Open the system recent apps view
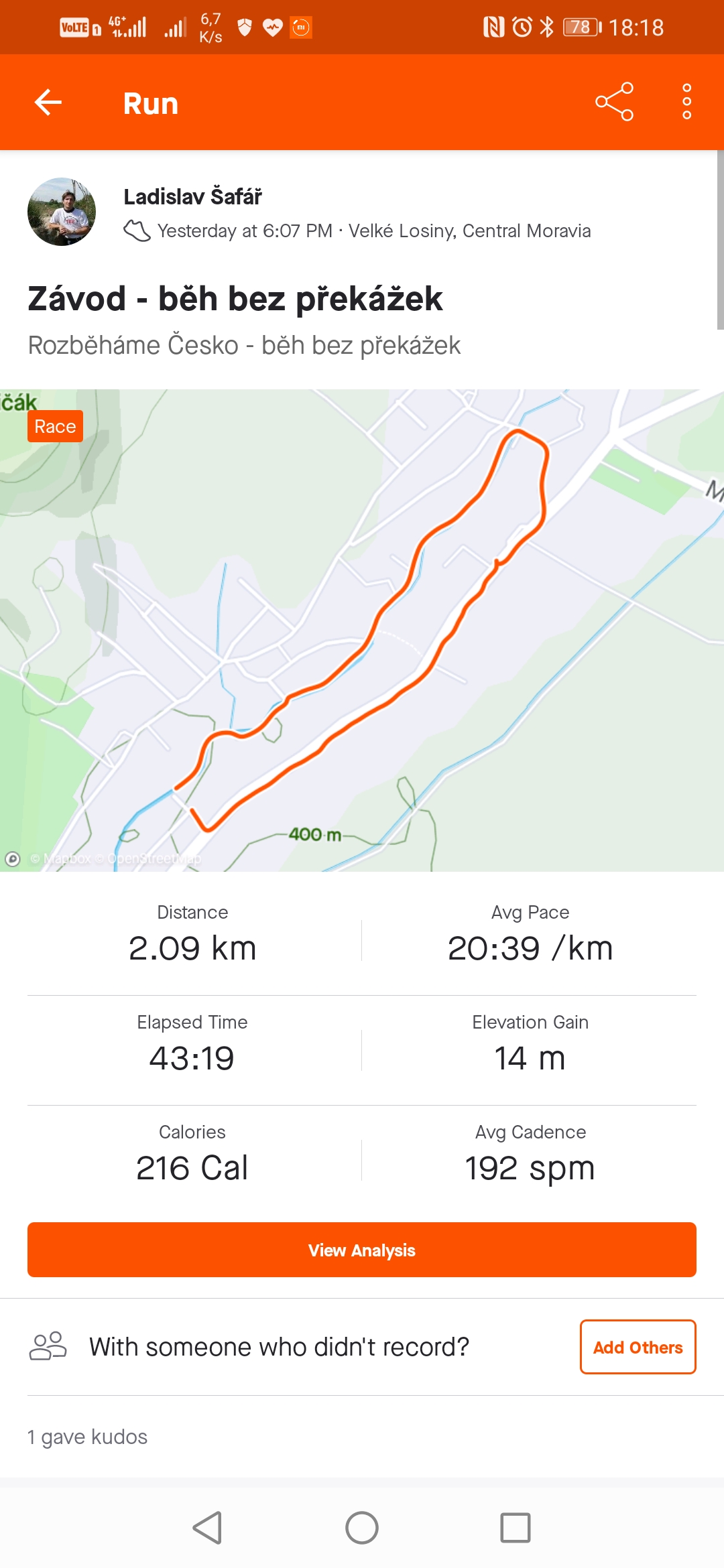Screen dimensions: 724x1568 [516, 1528]
